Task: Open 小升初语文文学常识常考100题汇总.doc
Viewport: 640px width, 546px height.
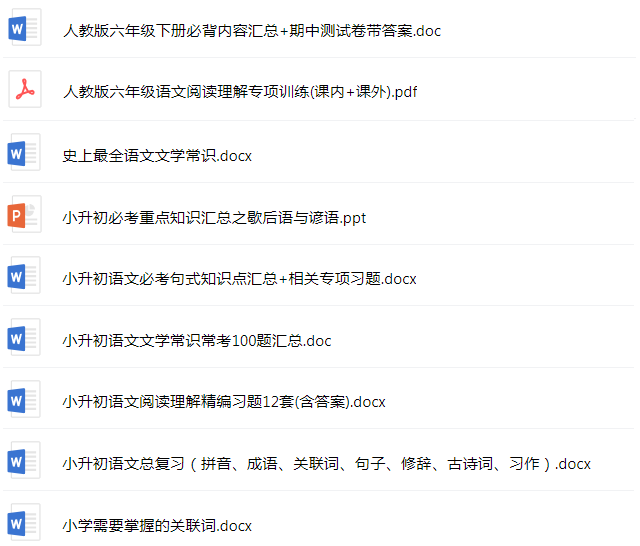Action: point(196,340)
